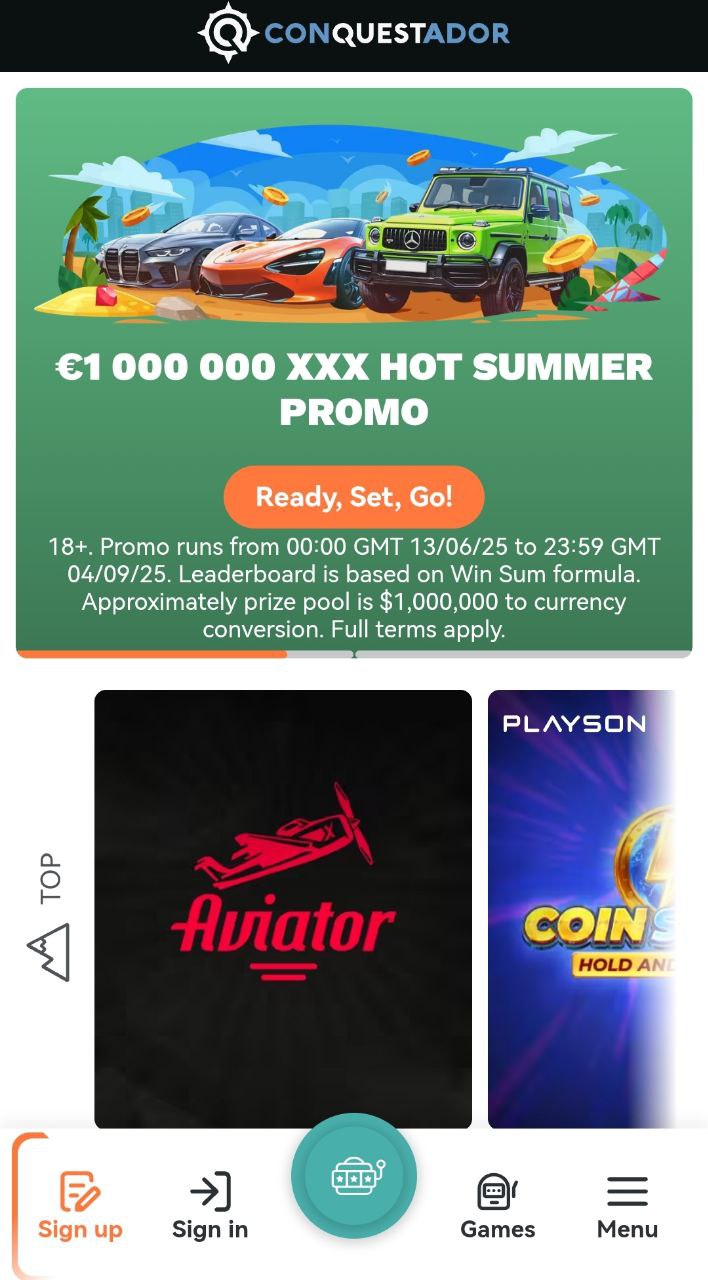Go to Sign in

coord(210,1206)
